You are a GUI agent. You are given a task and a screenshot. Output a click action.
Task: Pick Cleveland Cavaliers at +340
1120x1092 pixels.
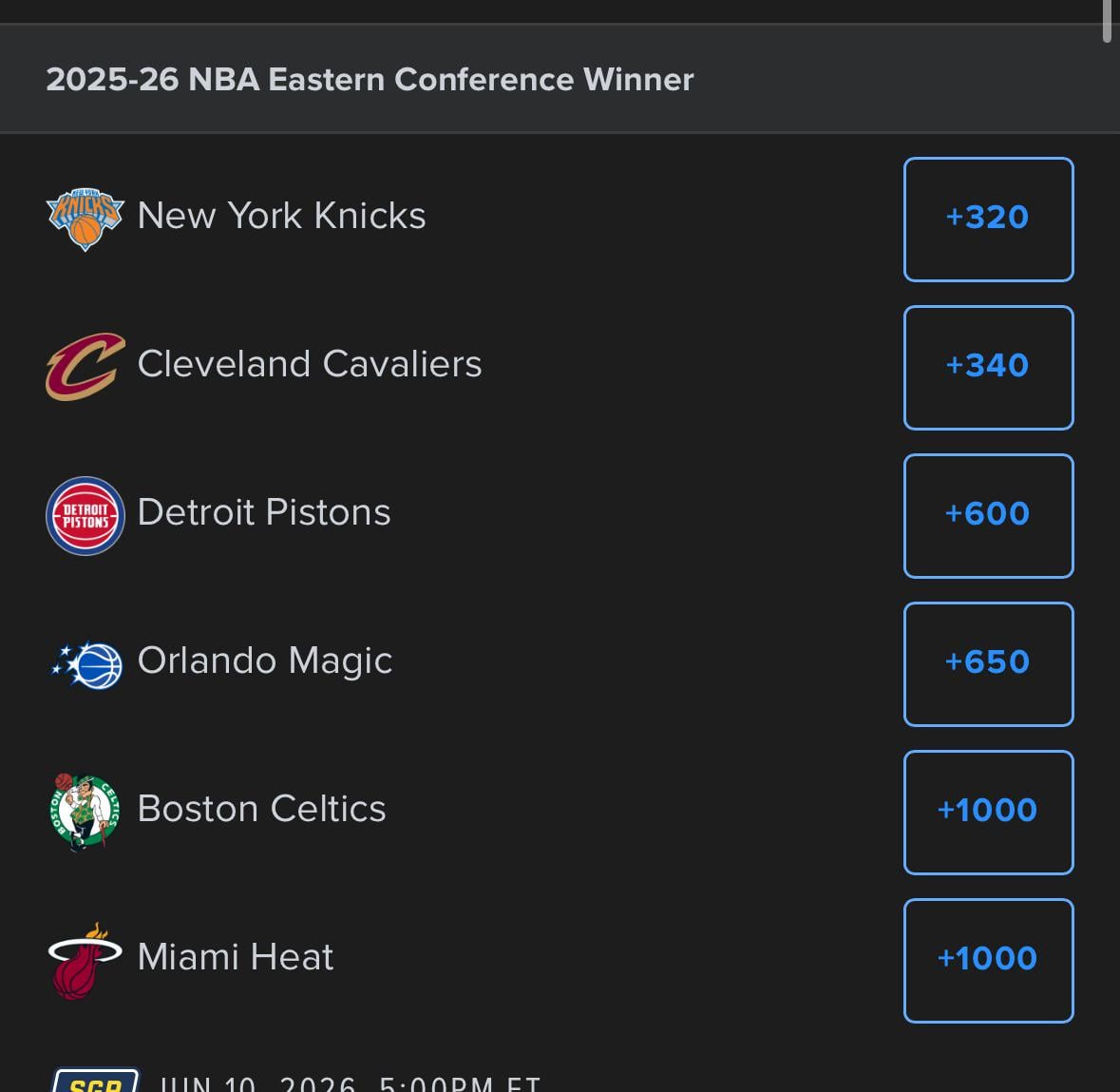(x=988, y=367)
